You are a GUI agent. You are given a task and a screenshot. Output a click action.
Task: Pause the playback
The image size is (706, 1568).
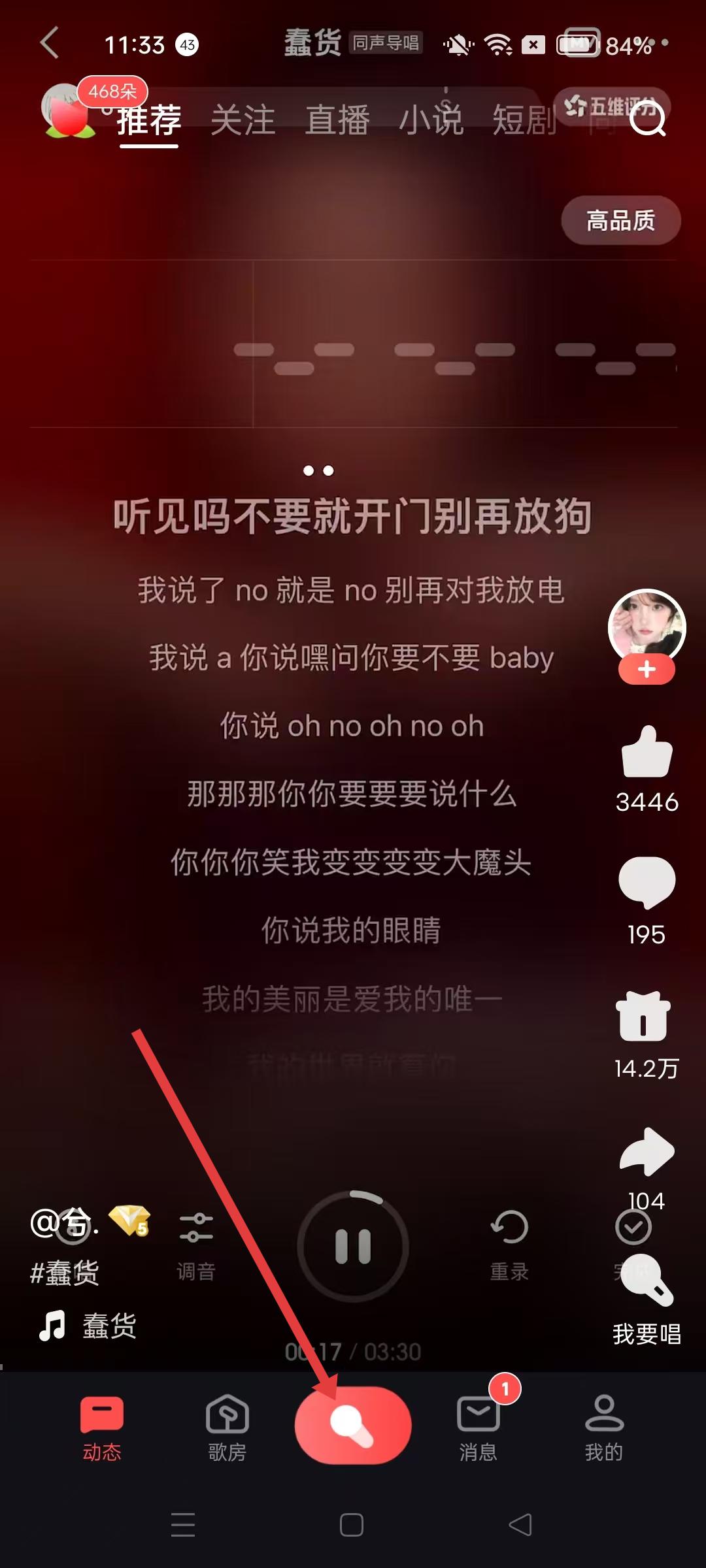[x=353, y=1247]
